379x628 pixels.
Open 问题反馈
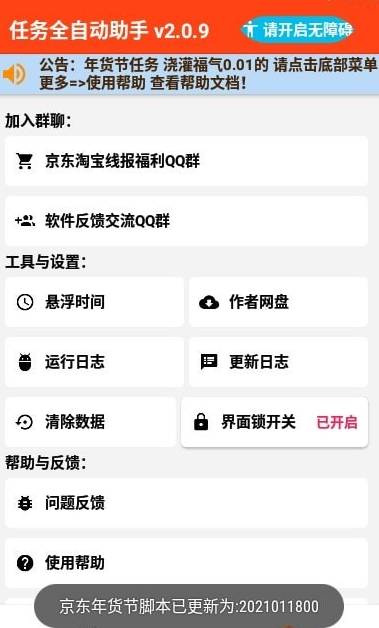click(186, 503)
